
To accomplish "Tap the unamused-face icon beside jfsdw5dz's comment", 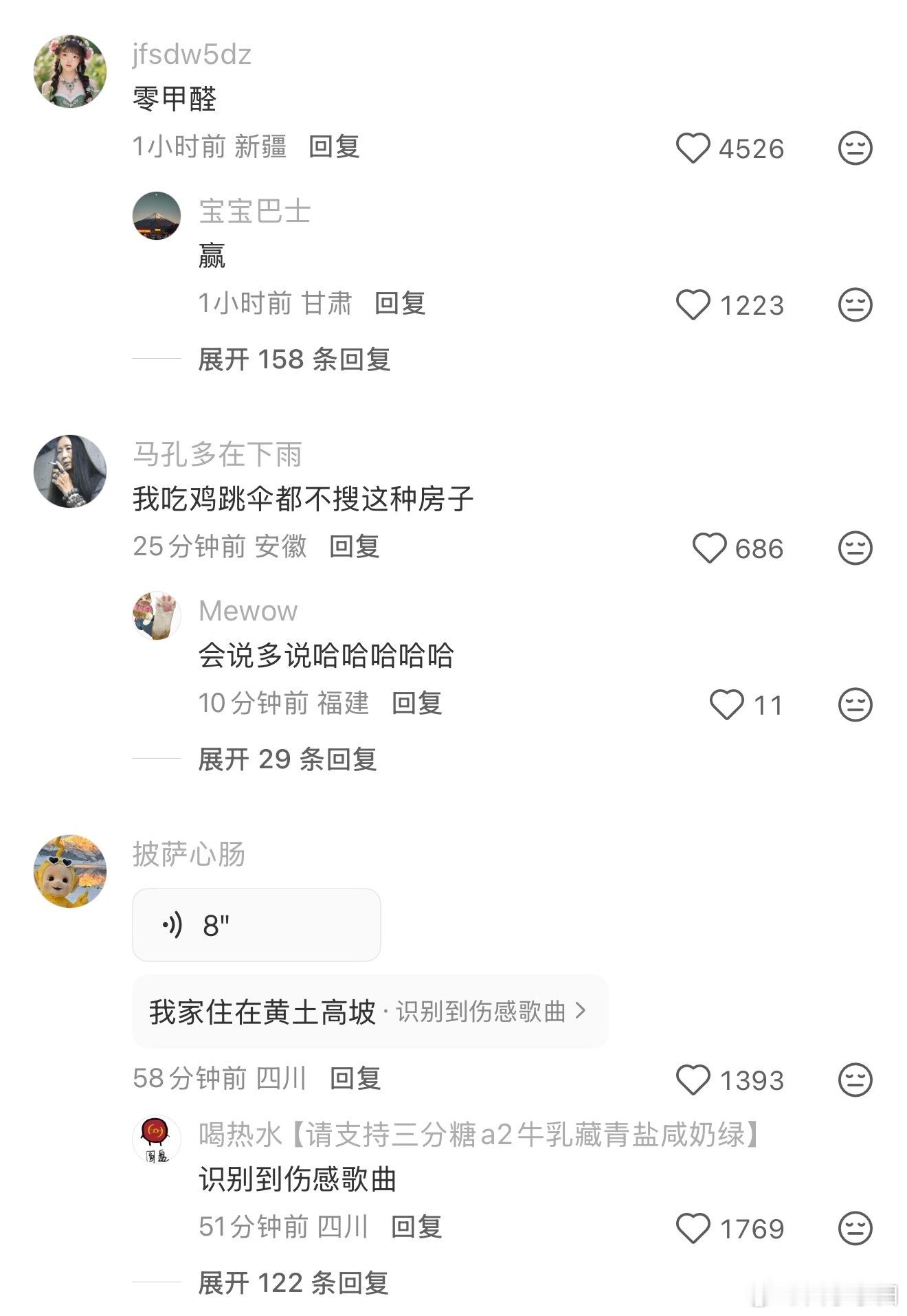I will [854, 149].
